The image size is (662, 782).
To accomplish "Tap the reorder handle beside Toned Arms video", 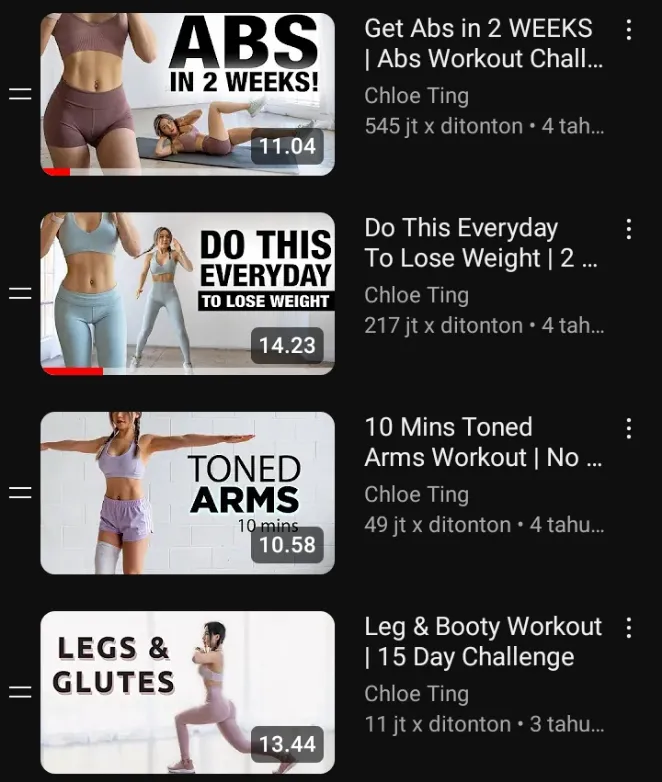I will point(20,493).
